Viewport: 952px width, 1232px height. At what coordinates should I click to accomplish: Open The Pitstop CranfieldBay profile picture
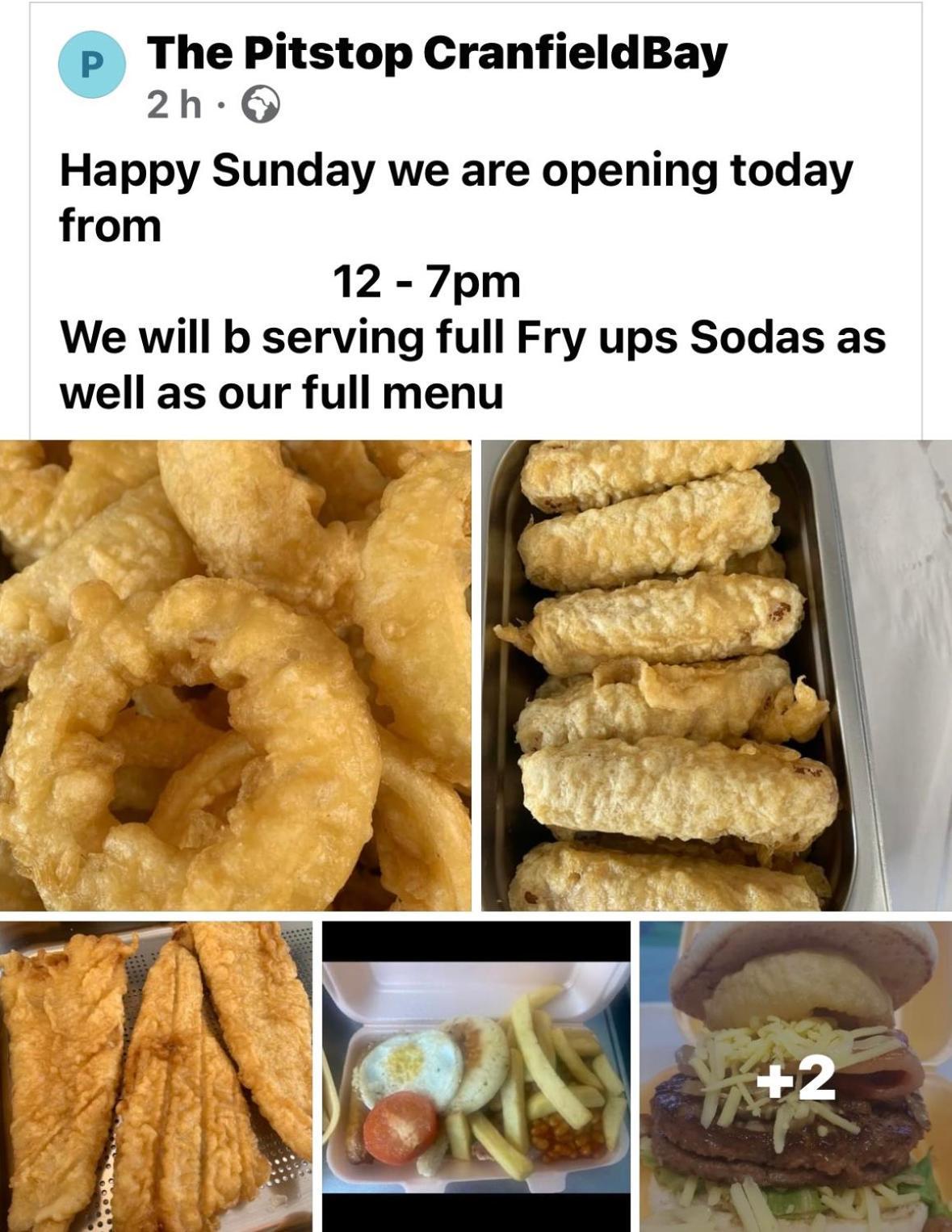coord(92,65)
